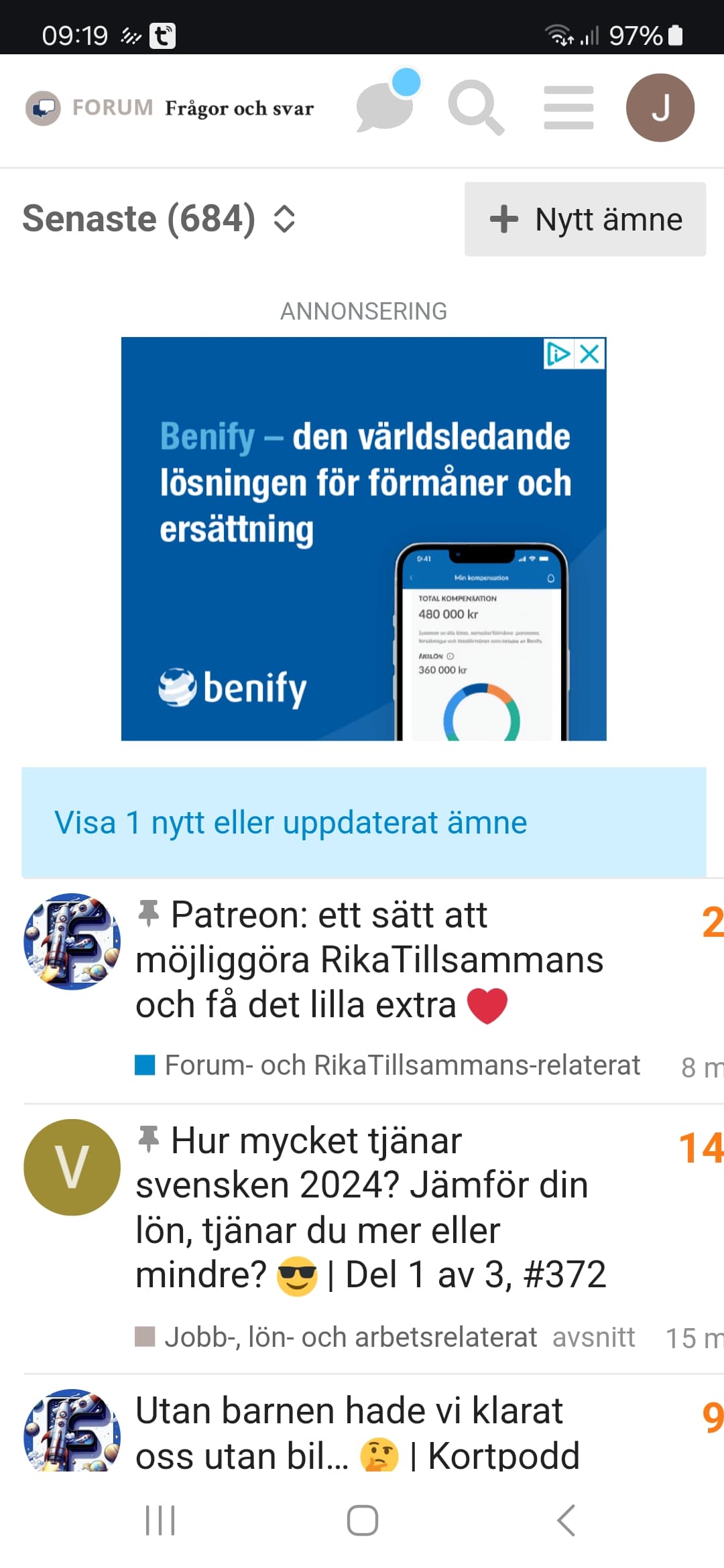Image resolution: width=724 pixels, height=1568 pixels.
Task: Close the Benify advertisement
Action: 590,353
